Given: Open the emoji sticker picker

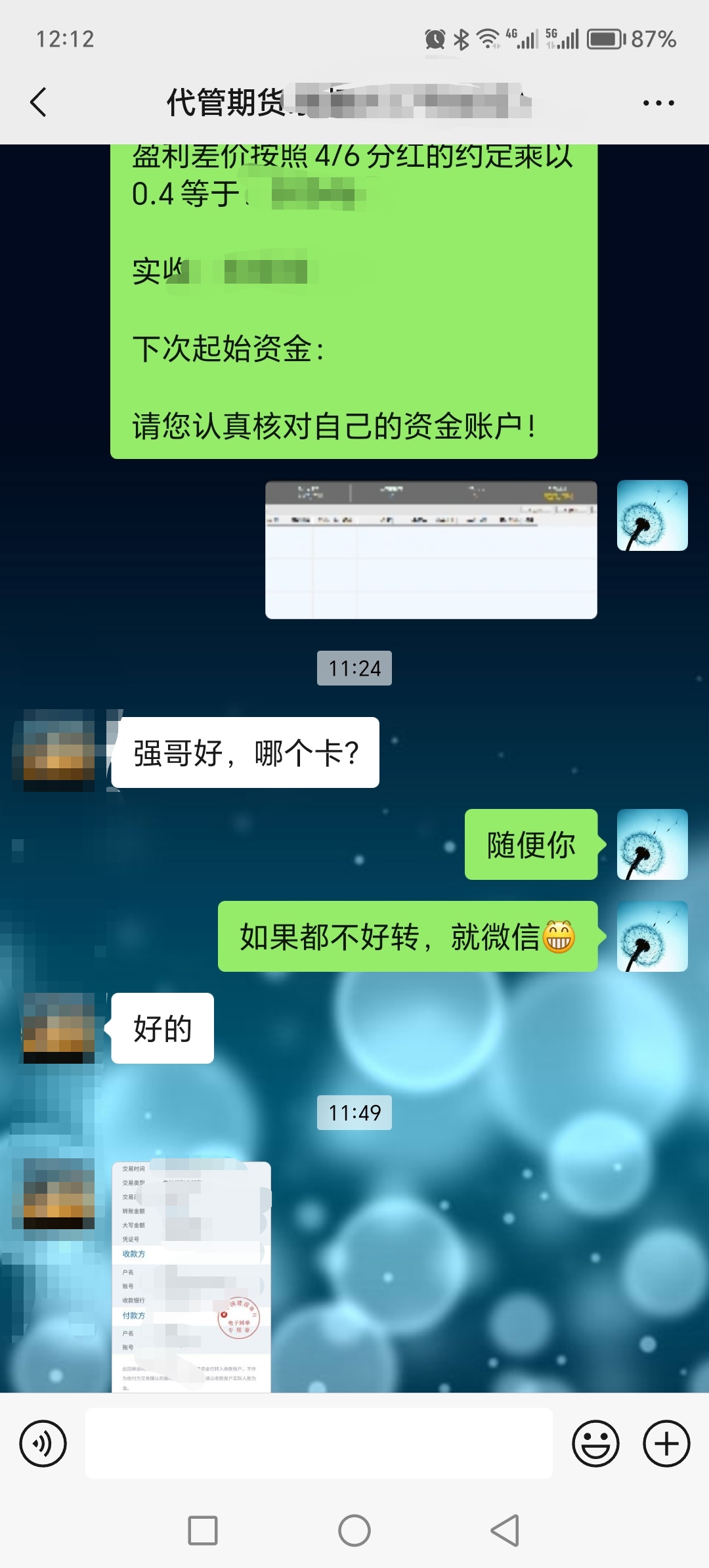Looking at the screenshot, I should 595,1443.
